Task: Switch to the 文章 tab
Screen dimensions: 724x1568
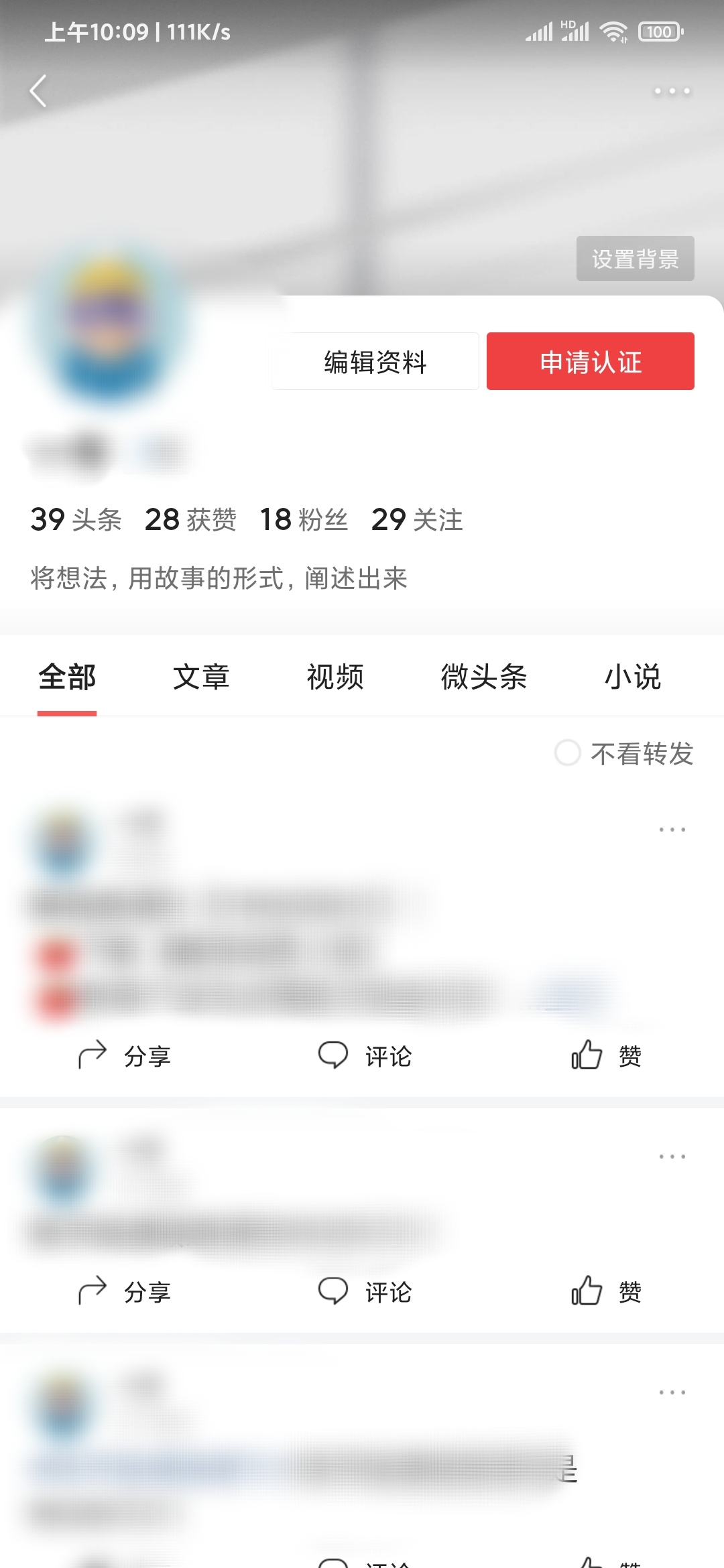Action: click(x=201, y=677)
